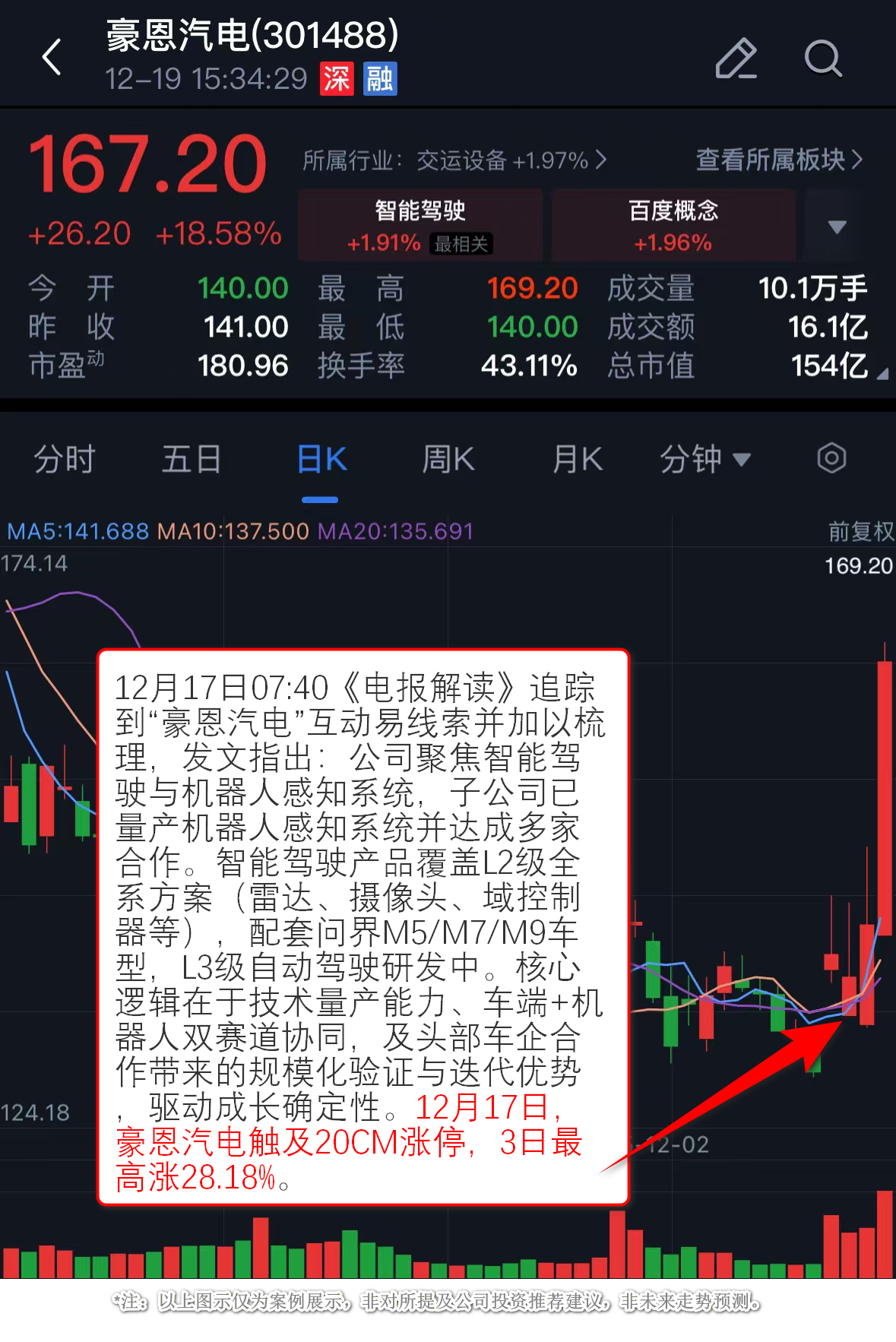Open the 分钟 interval dropdown
The height and width of the screenshot is (1342, 896).
coord(704,460)
